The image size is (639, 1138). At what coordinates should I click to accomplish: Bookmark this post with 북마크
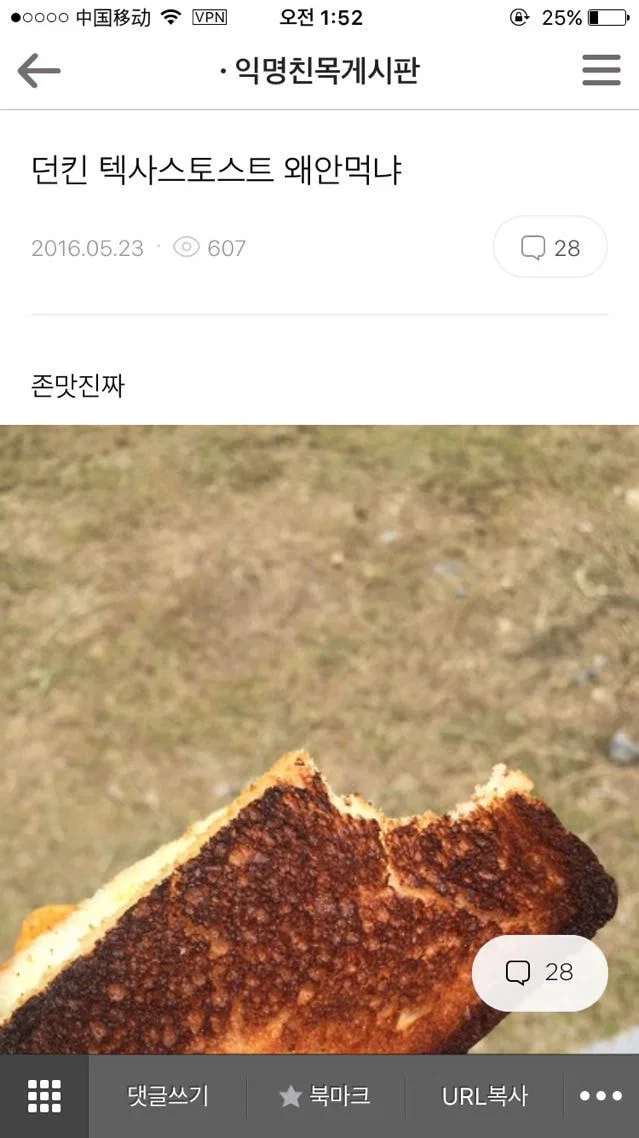tap(325, 1096)
